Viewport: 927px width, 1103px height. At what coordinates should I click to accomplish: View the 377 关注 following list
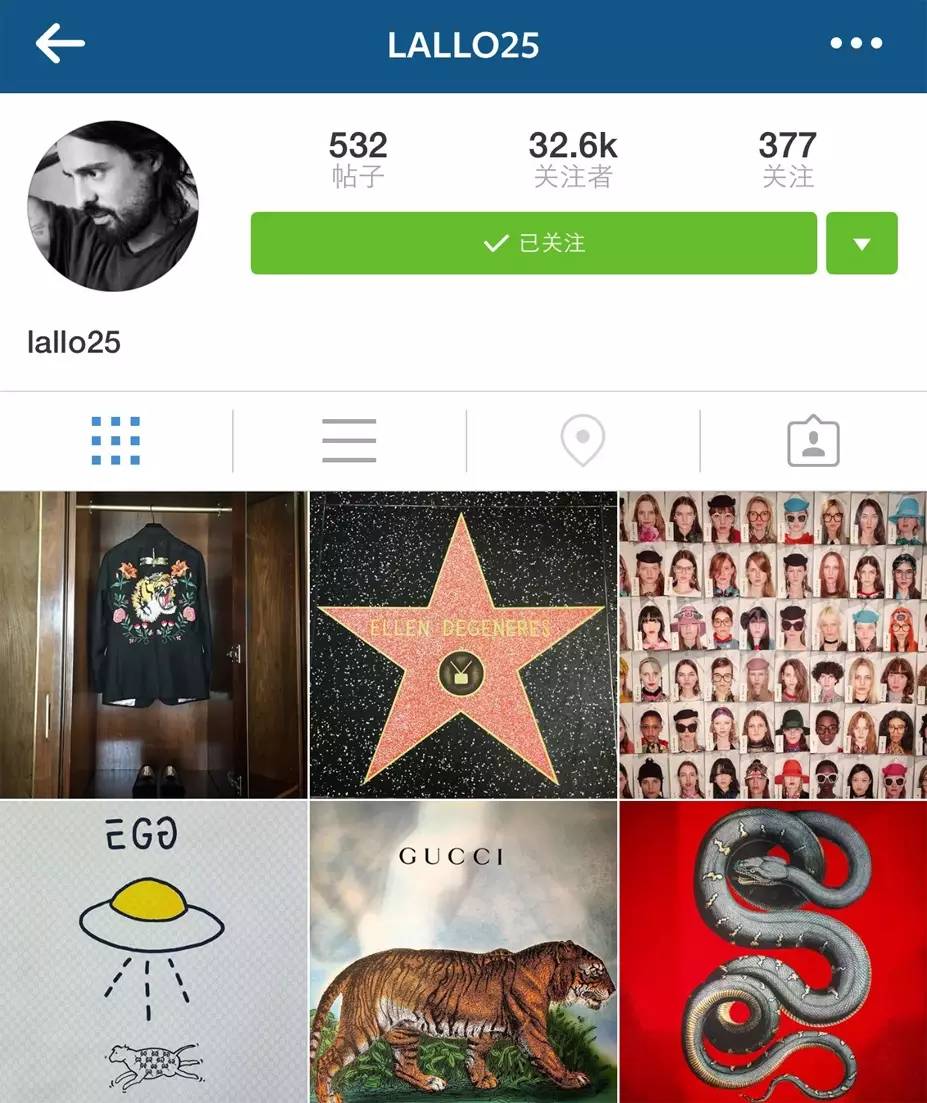click(x=787, y=160)
